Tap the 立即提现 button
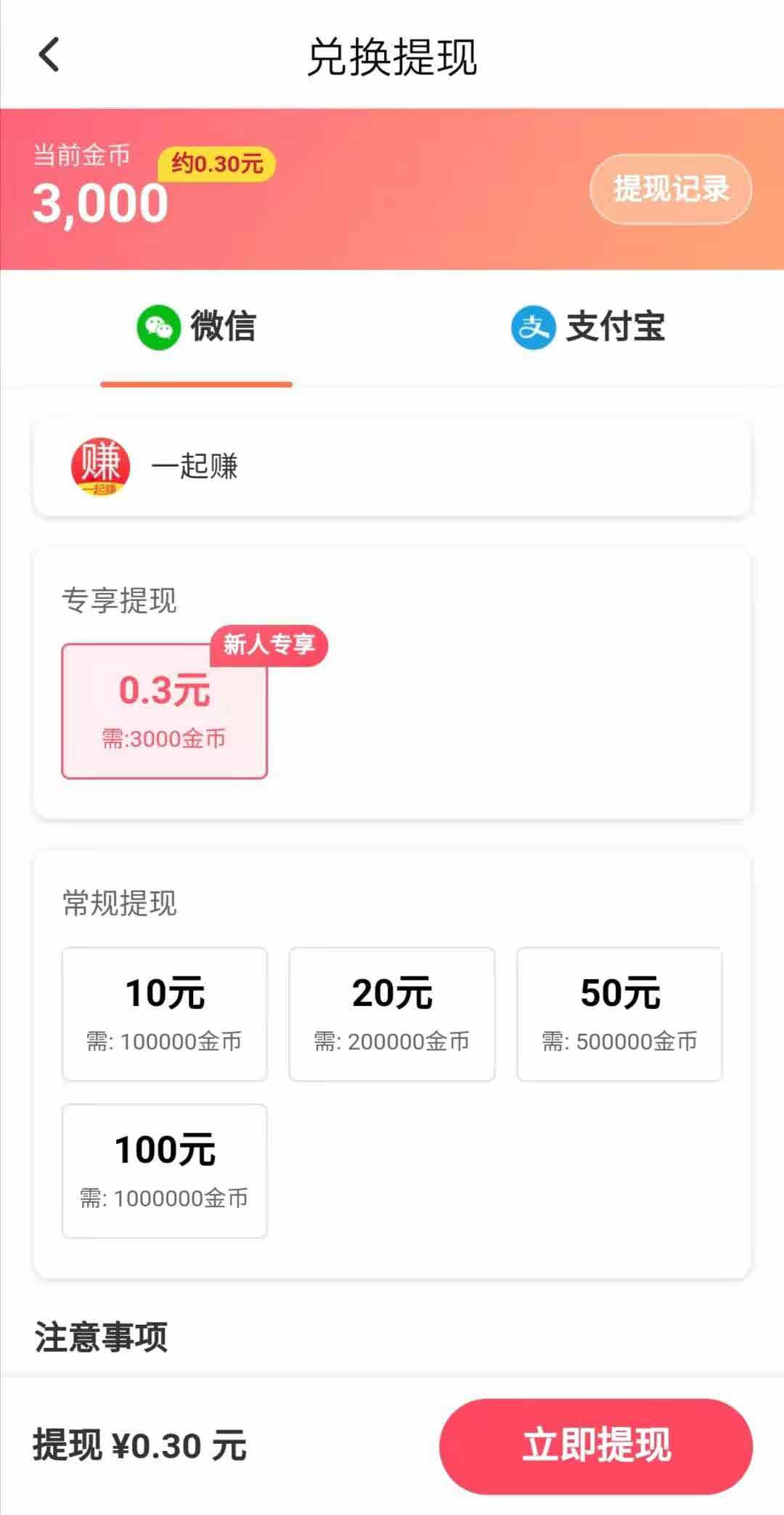 click(596, 1445)
